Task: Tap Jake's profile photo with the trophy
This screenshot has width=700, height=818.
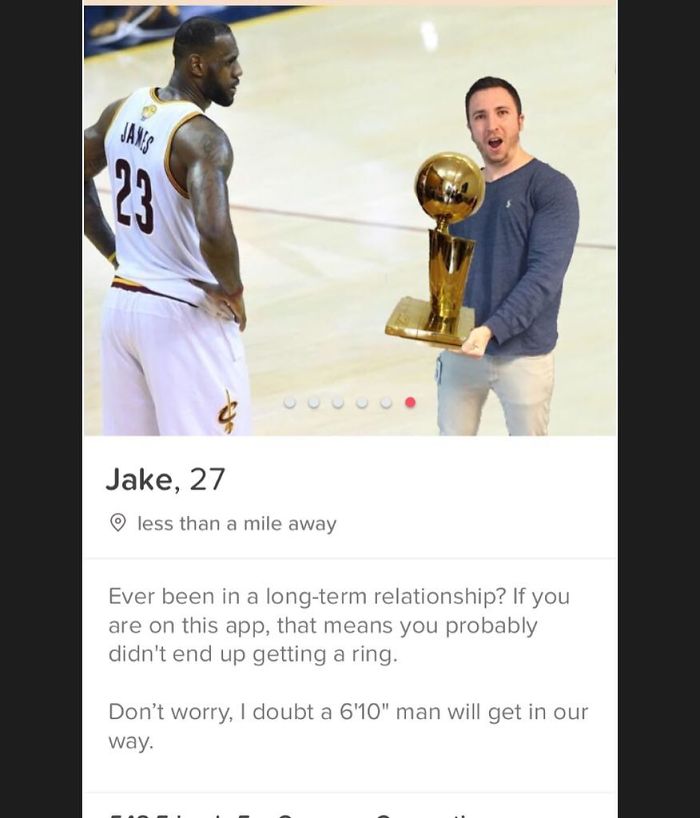Action: point(350,220)
